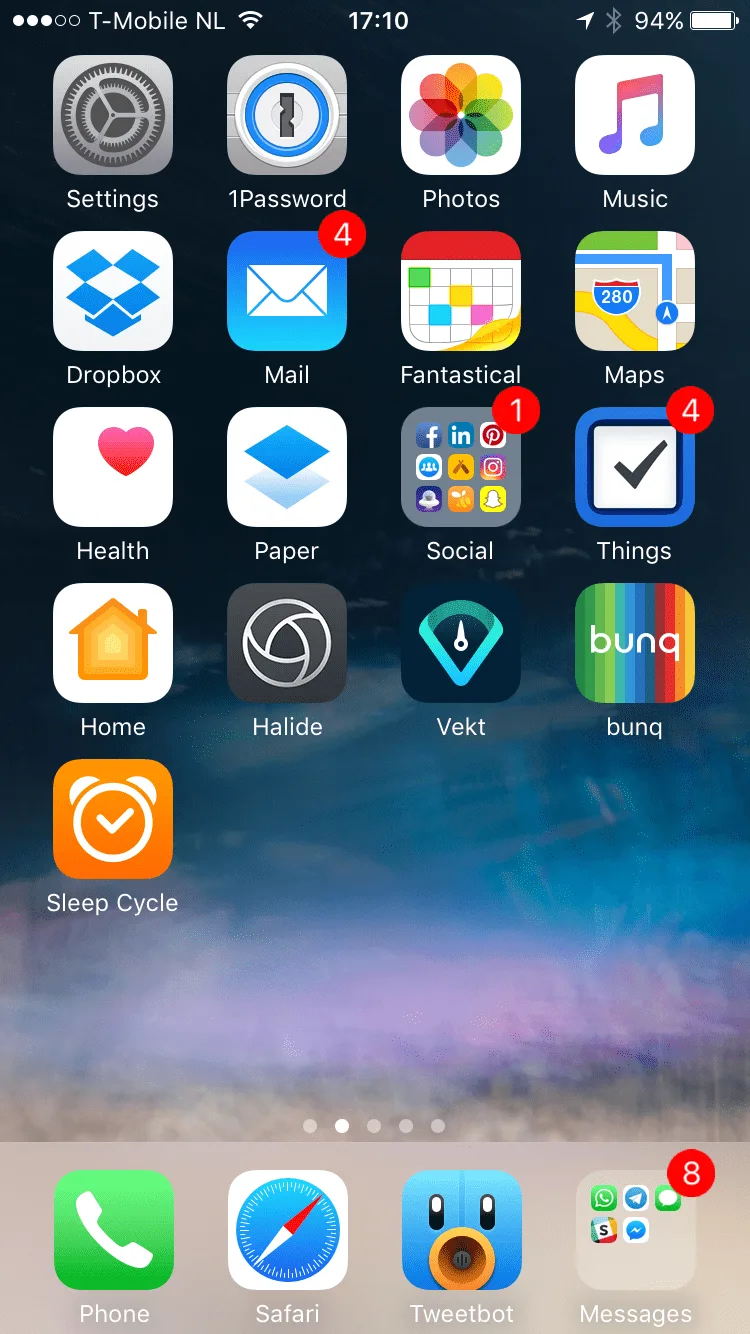Open the bunq banking app

point(635,643)
